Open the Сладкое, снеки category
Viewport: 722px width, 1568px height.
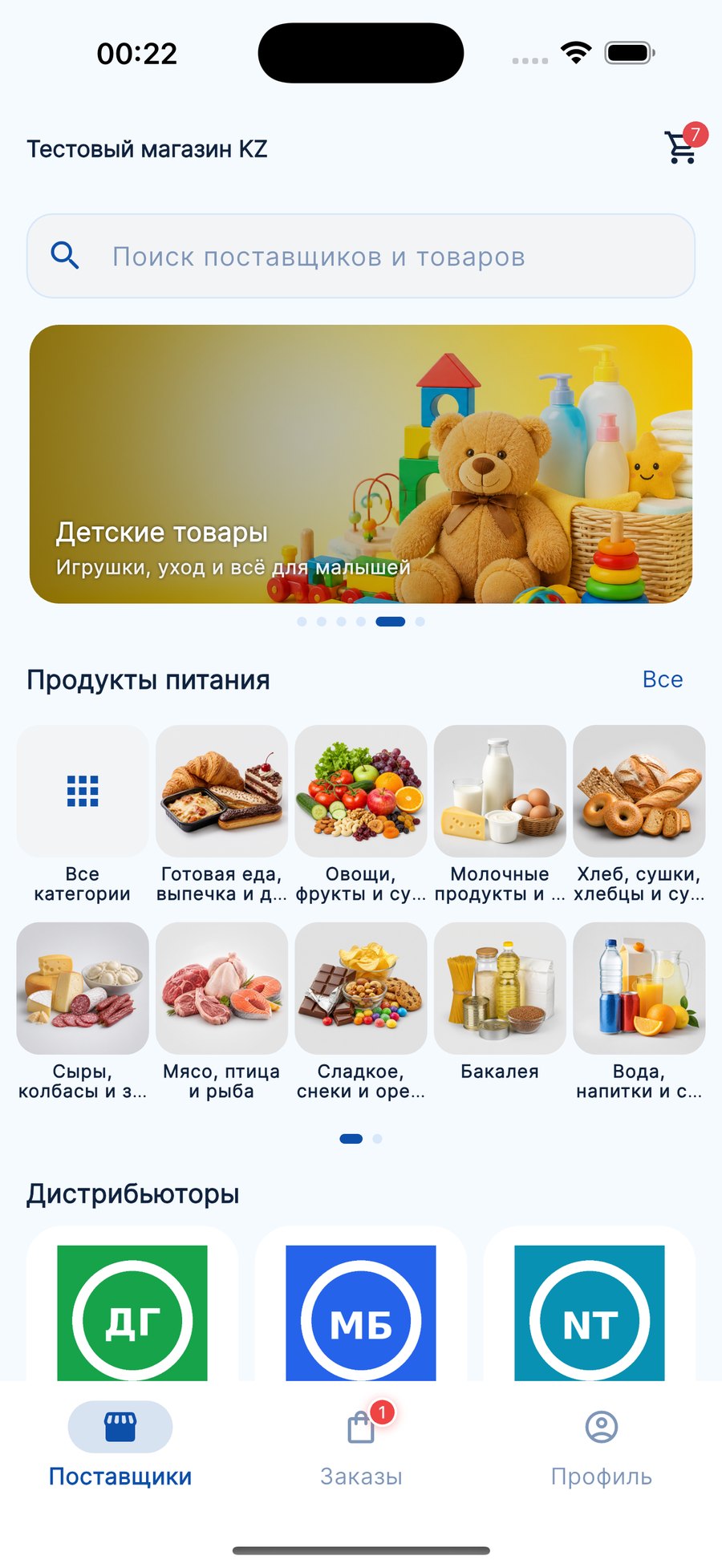[361, 1011]
